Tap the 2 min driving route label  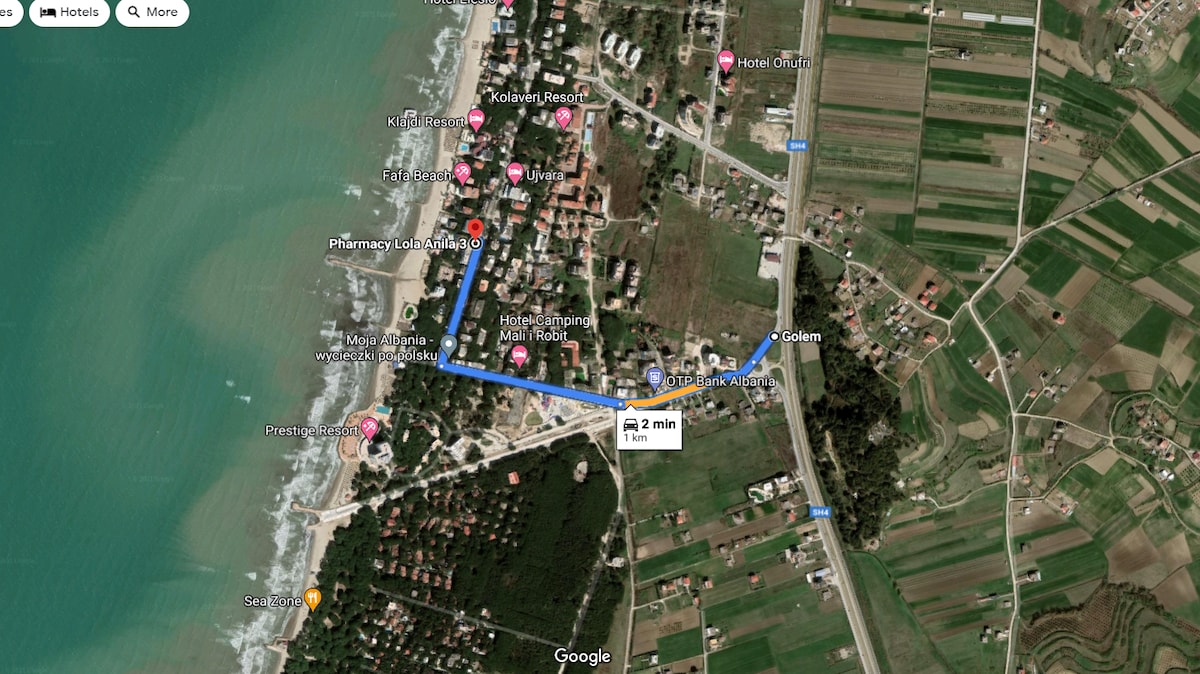coord(649,430)
